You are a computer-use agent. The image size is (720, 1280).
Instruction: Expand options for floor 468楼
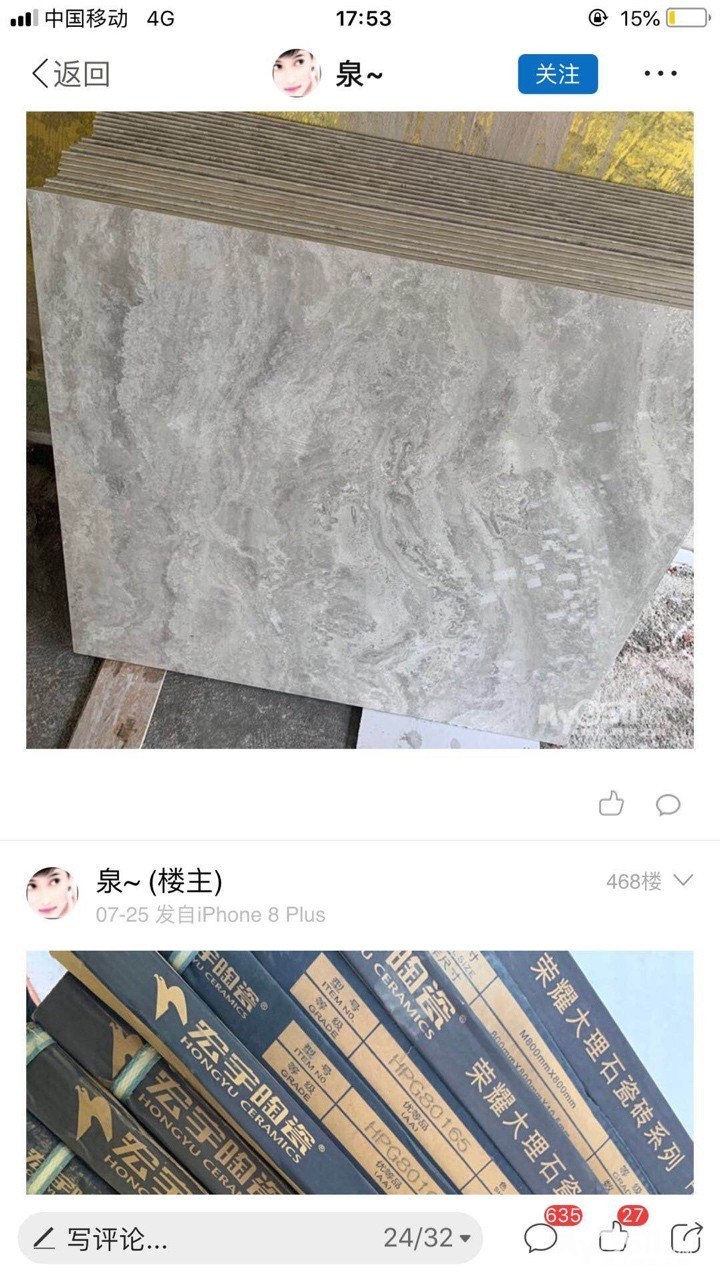pos(683,881)
